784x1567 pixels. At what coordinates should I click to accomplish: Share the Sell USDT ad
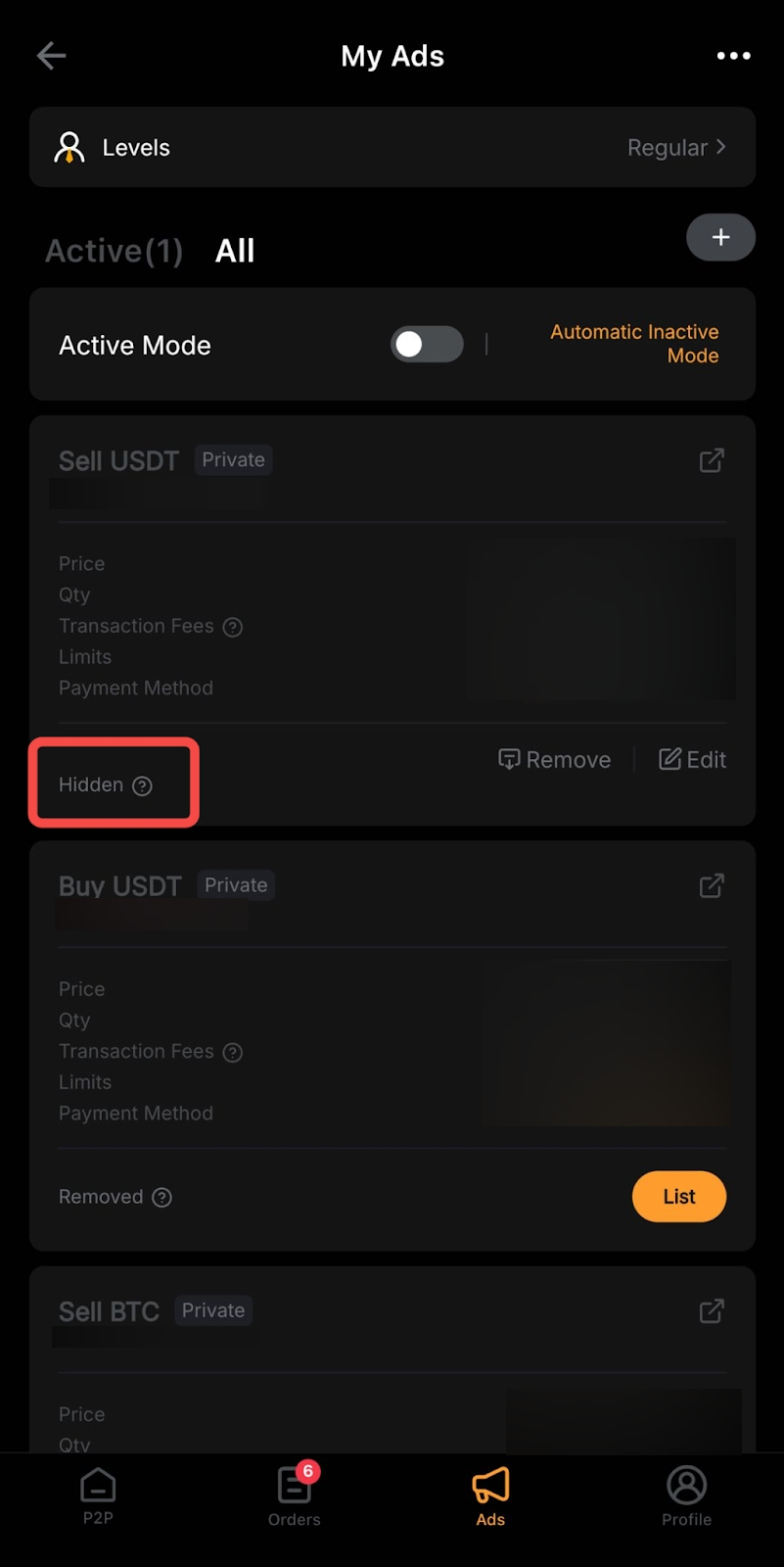coord(712,460)
